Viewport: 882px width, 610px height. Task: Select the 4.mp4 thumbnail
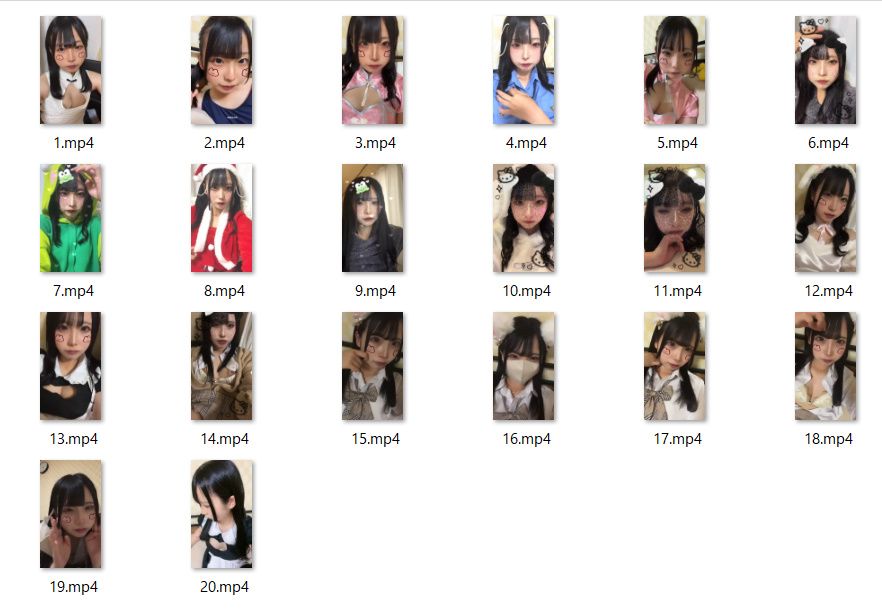pos(524,70)
